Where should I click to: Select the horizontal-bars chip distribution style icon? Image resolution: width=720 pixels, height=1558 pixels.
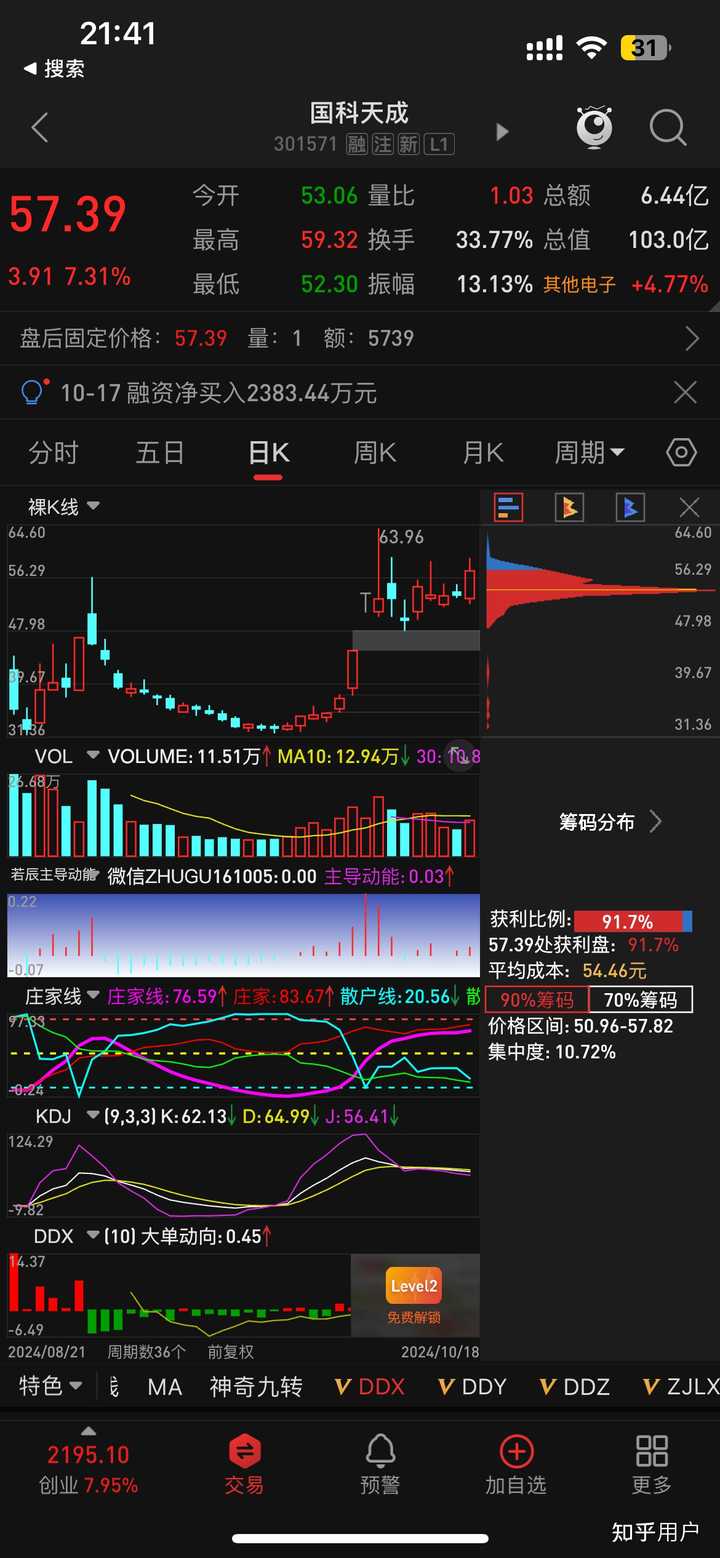[508, 507]
